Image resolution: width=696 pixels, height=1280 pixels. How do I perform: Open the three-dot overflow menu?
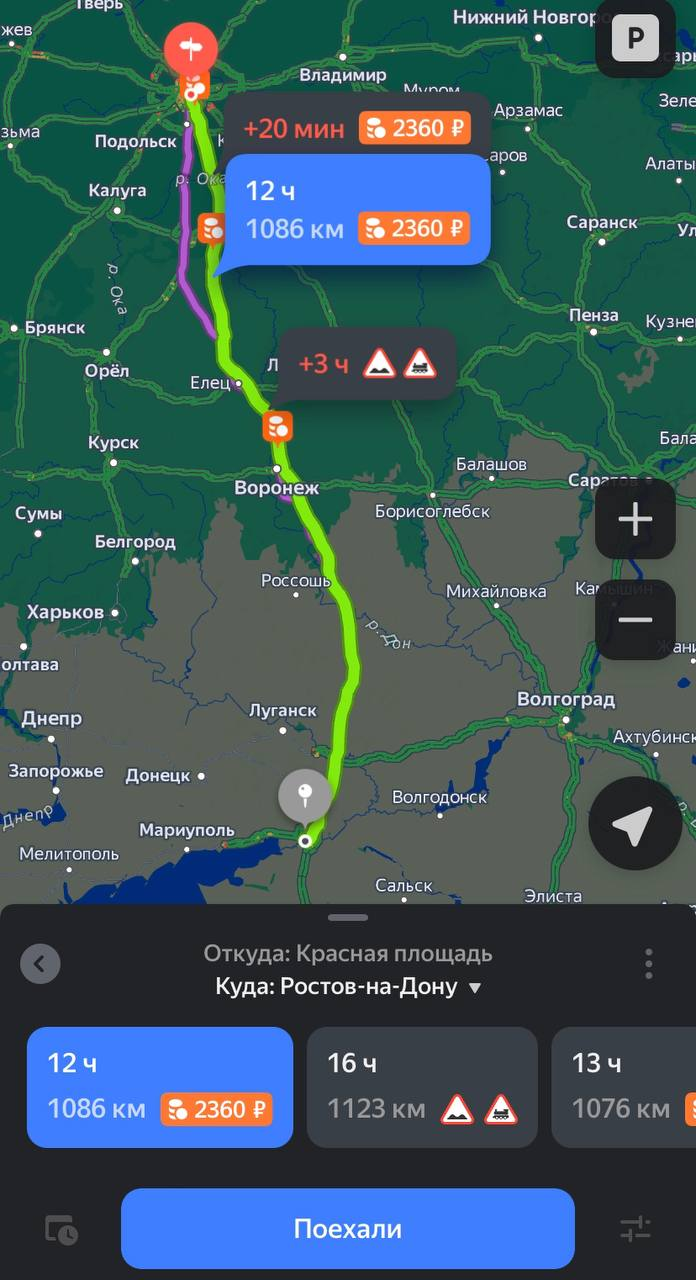649,964
